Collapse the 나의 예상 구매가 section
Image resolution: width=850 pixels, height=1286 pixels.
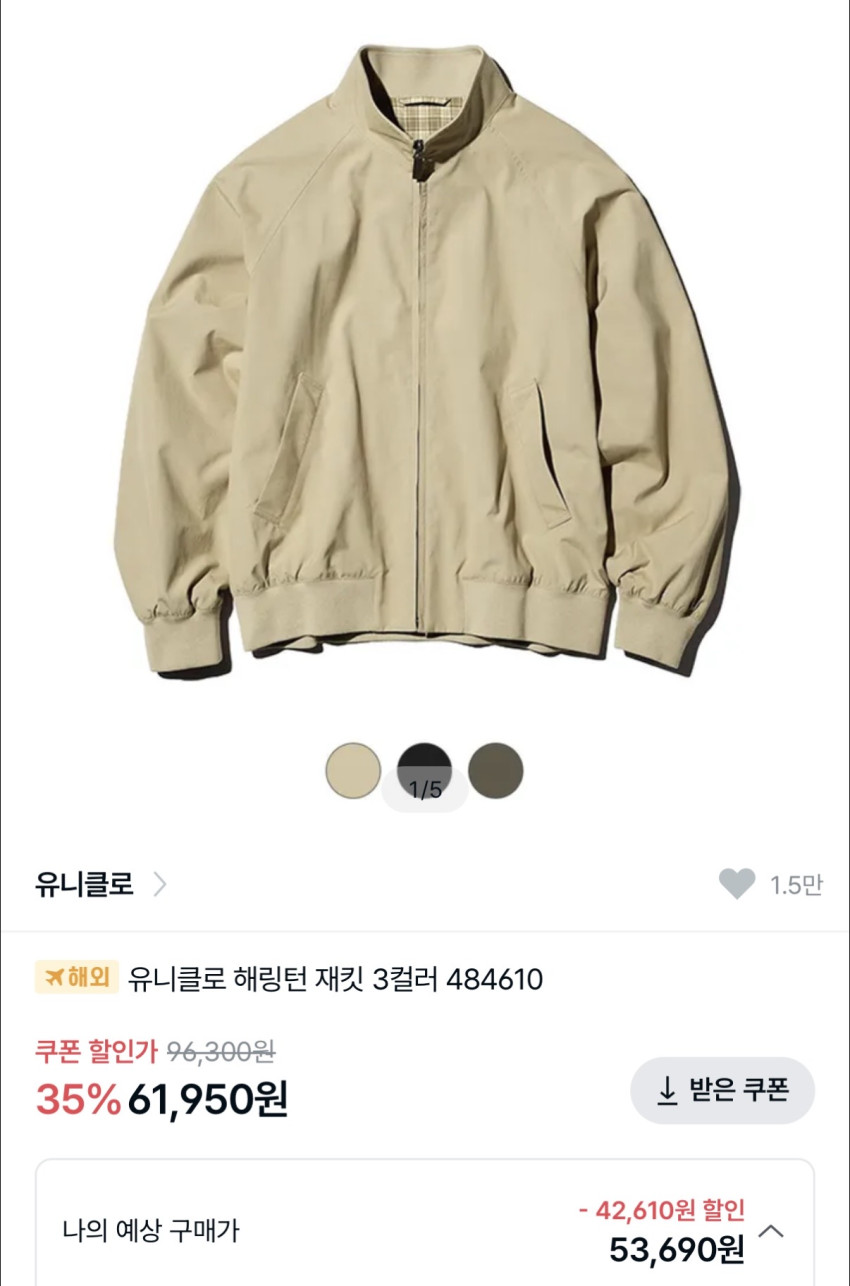point(772,1231)
